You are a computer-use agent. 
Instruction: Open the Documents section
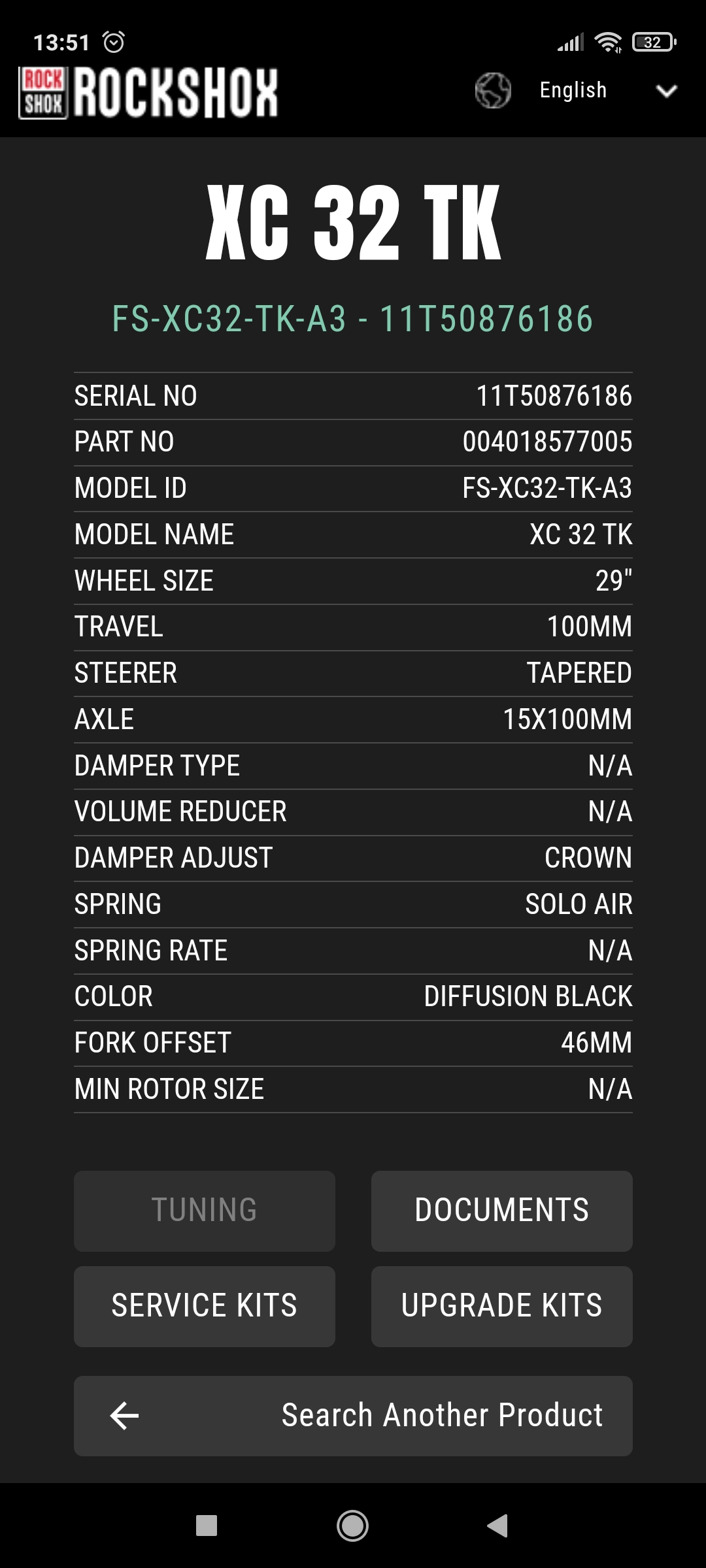(501, 1211)
